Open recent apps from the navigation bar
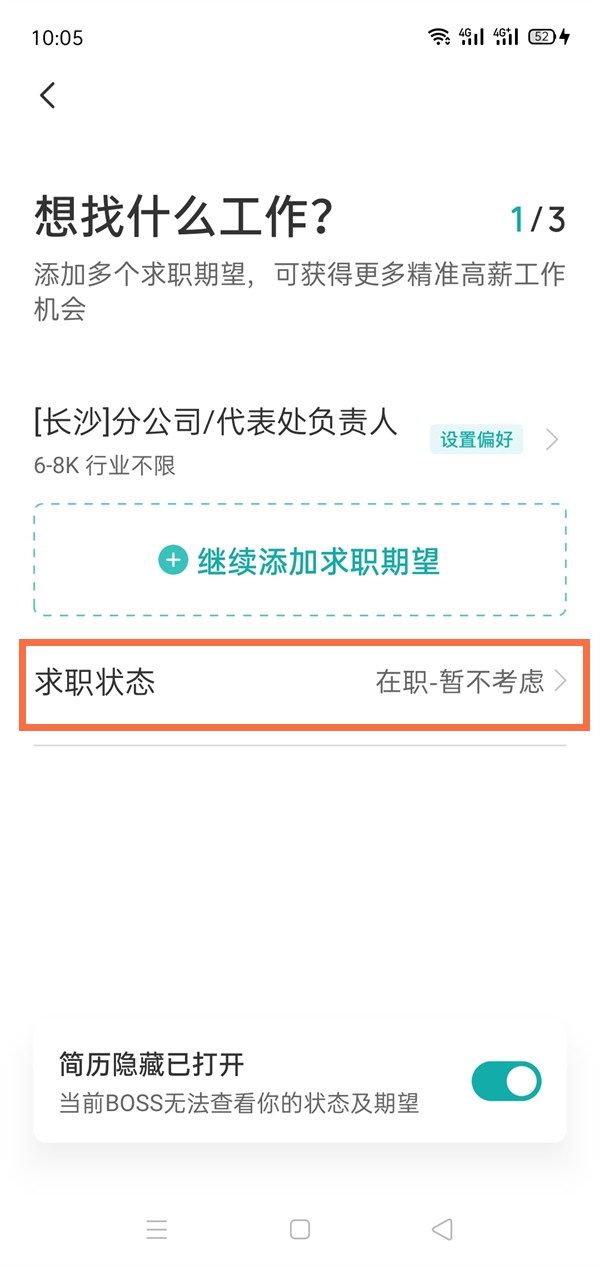Screen dimensions: 600x1266 point(157,1230)
